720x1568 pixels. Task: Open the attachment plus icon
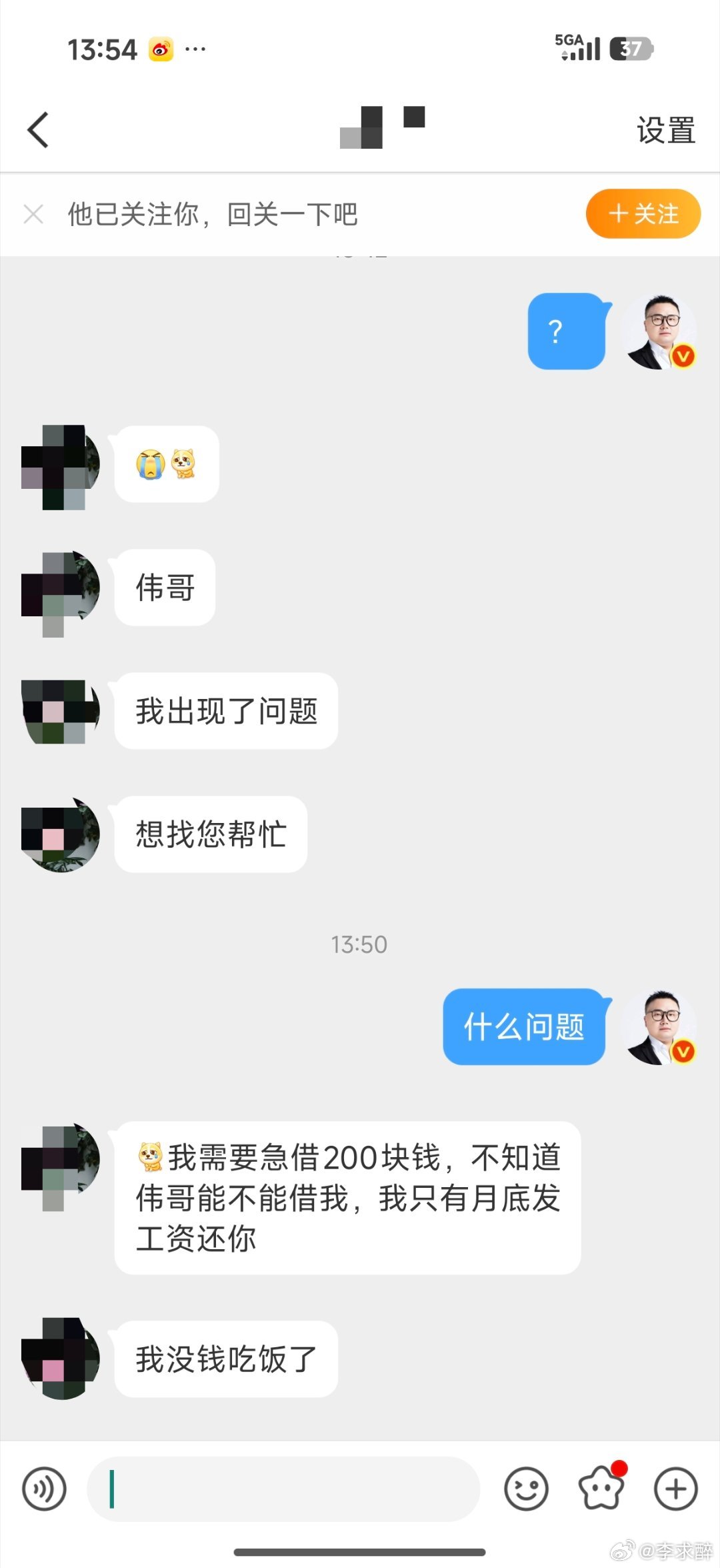tap(676, 1489)
